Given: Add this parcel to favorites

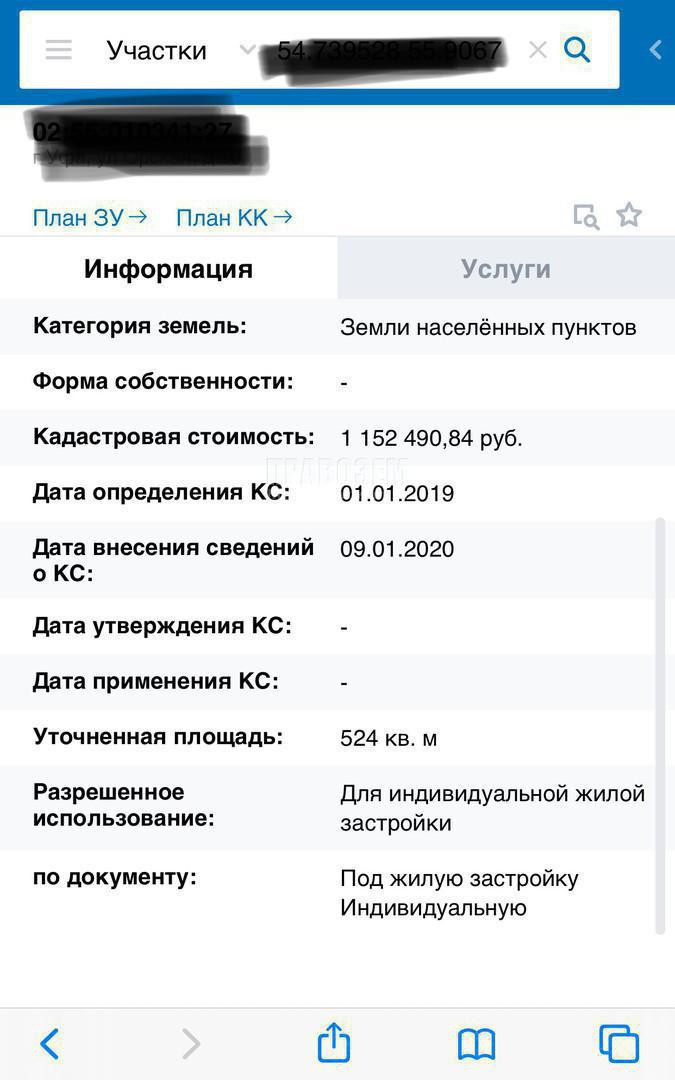Looking at the screenshot, I should (x=629, y=215).
